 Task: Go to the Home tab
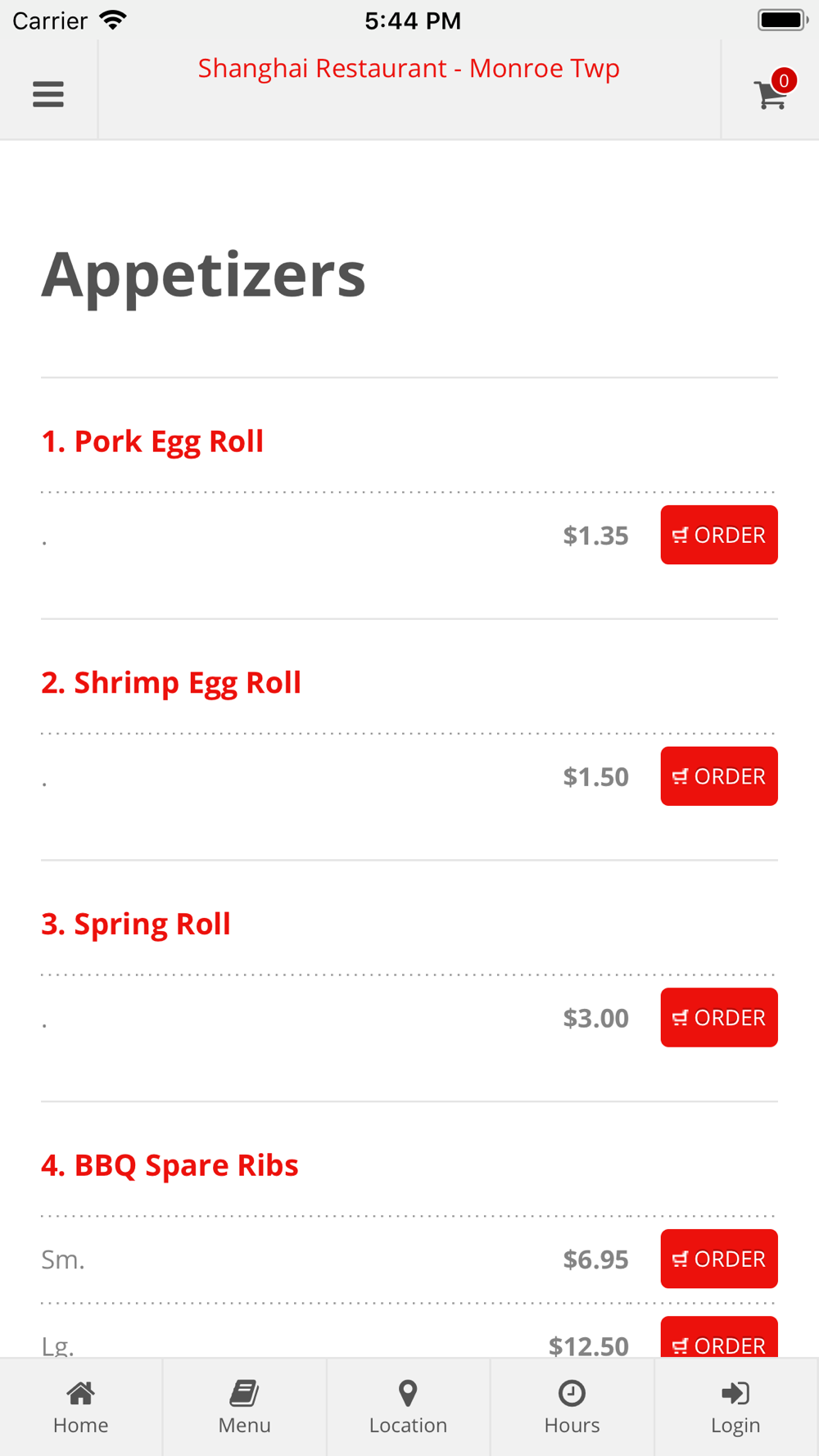(x=81, y=1407)
